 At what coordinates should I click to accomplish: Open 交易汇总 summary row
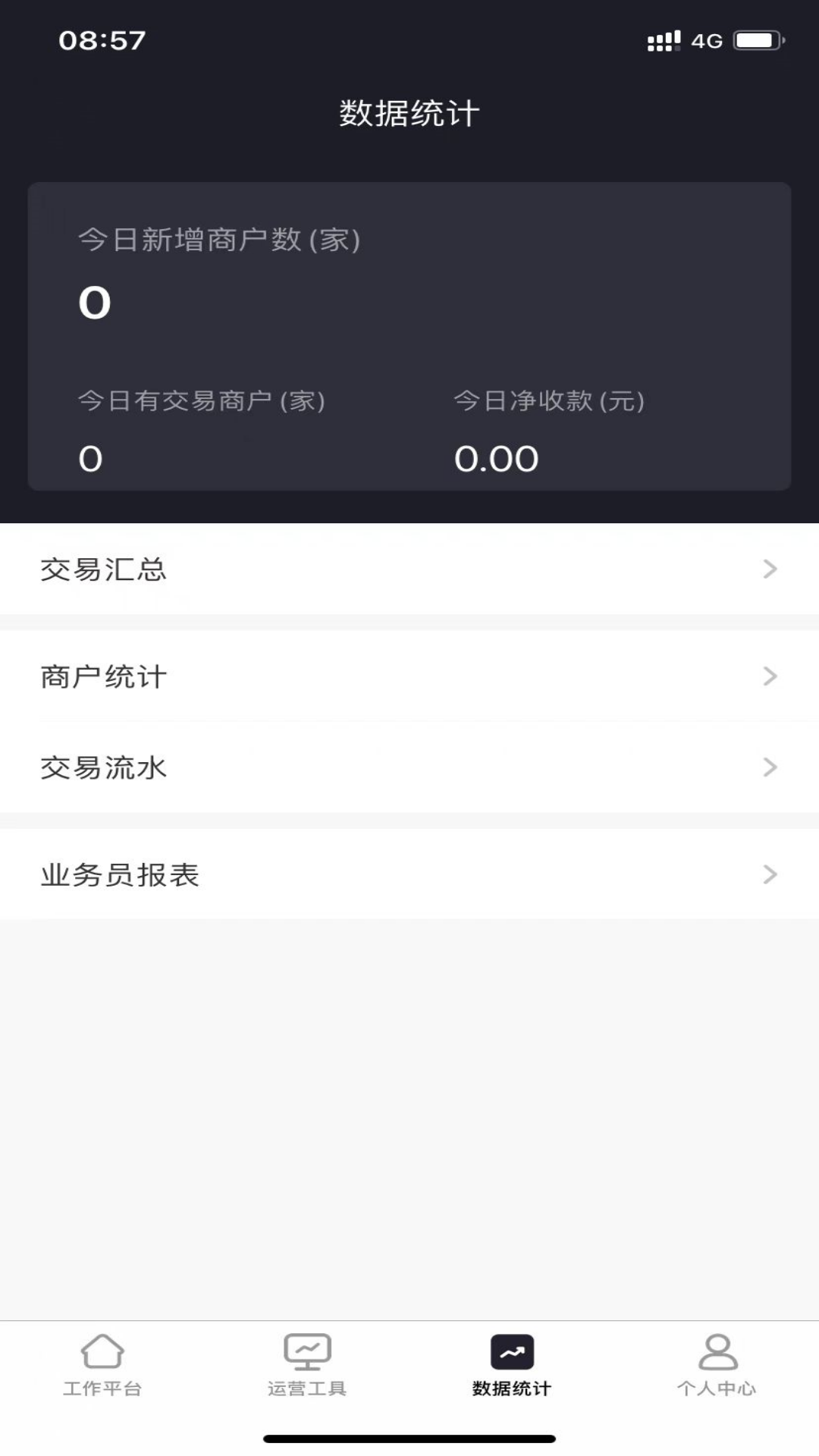pos(409,569)
